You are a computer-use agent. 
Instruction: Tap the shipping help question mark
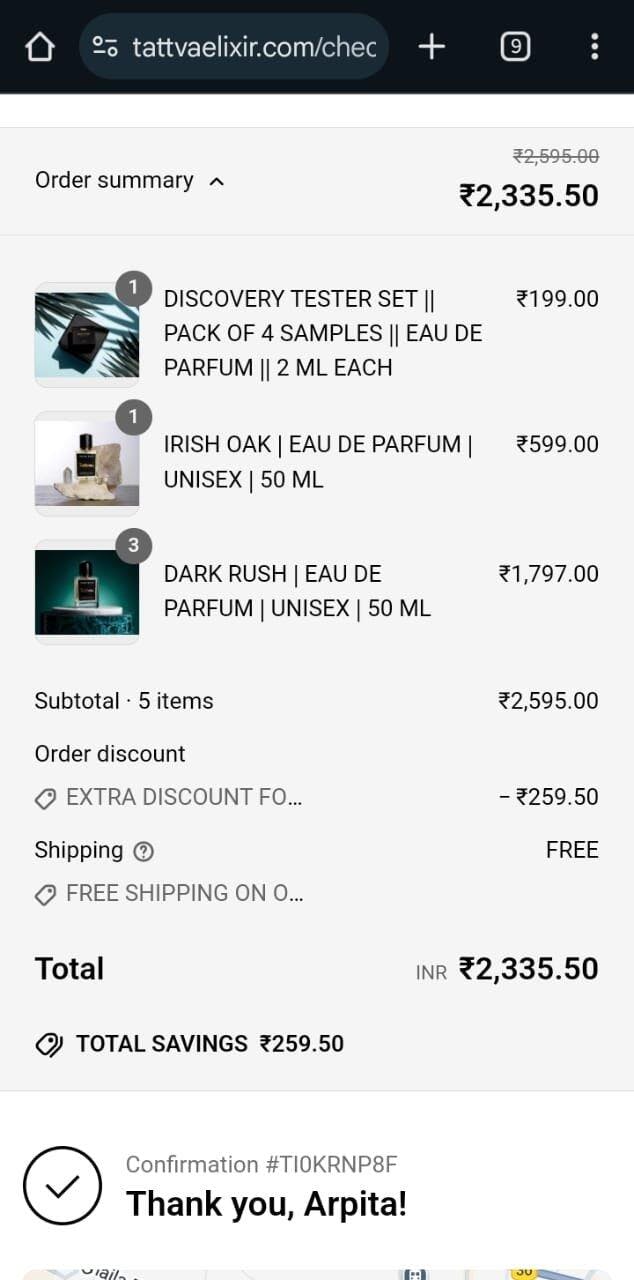(x=144, y=851)
